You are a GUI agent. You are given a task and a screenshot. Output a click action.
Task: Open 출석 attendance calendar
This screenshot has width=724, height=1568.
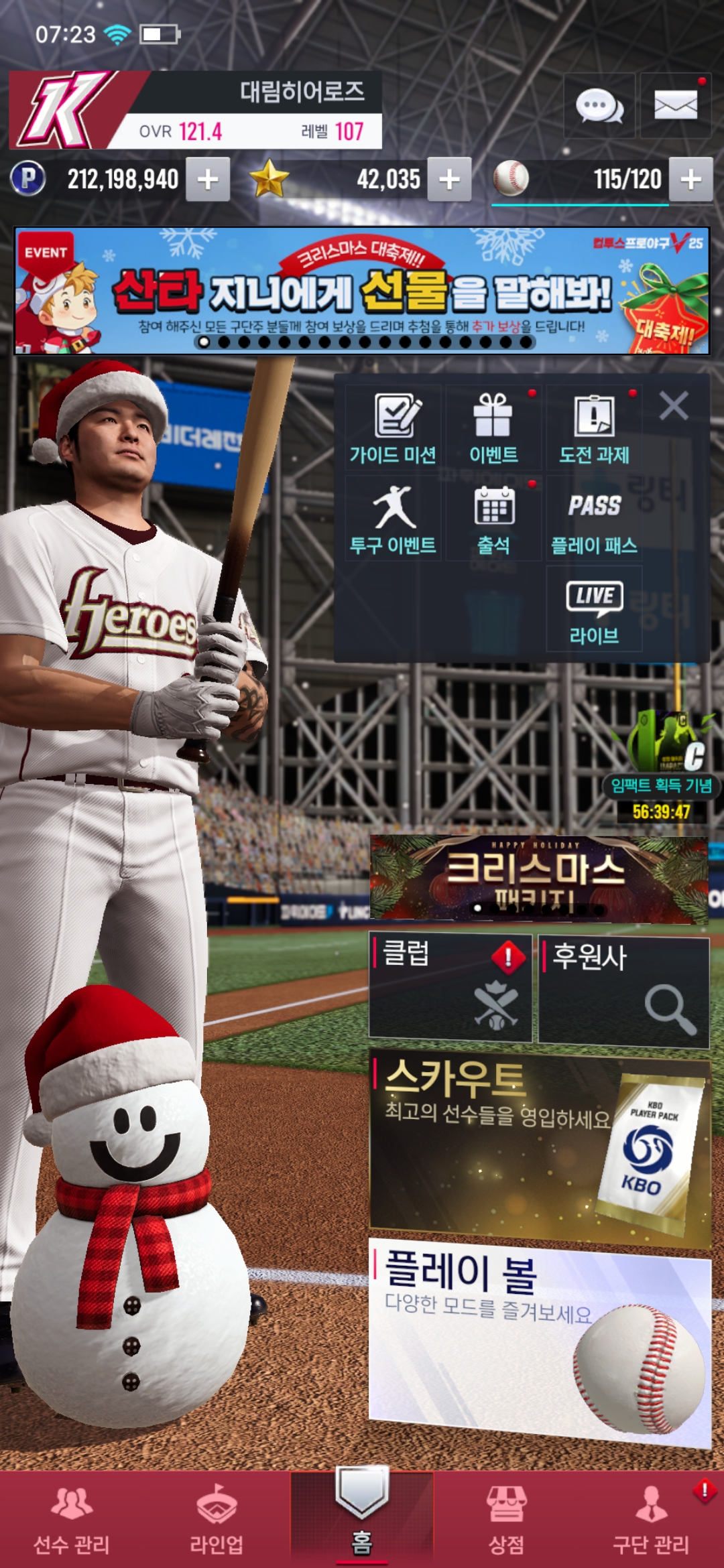pyautogui.click(x=493, y=519)
